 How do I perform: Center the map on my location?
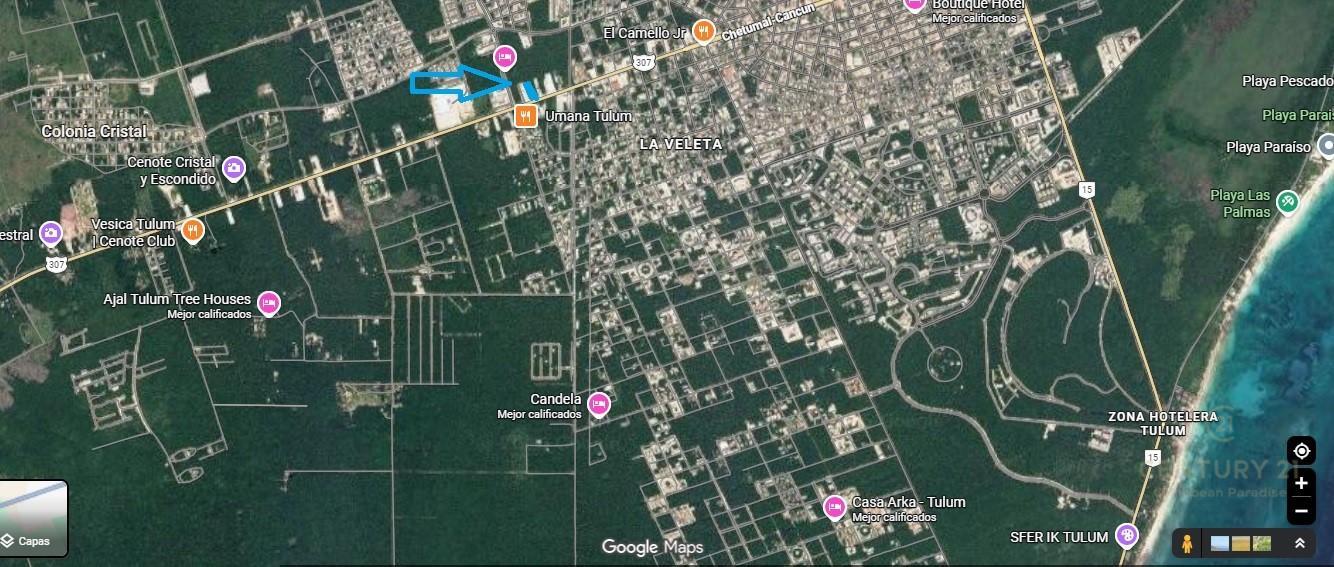(1300, 450)
